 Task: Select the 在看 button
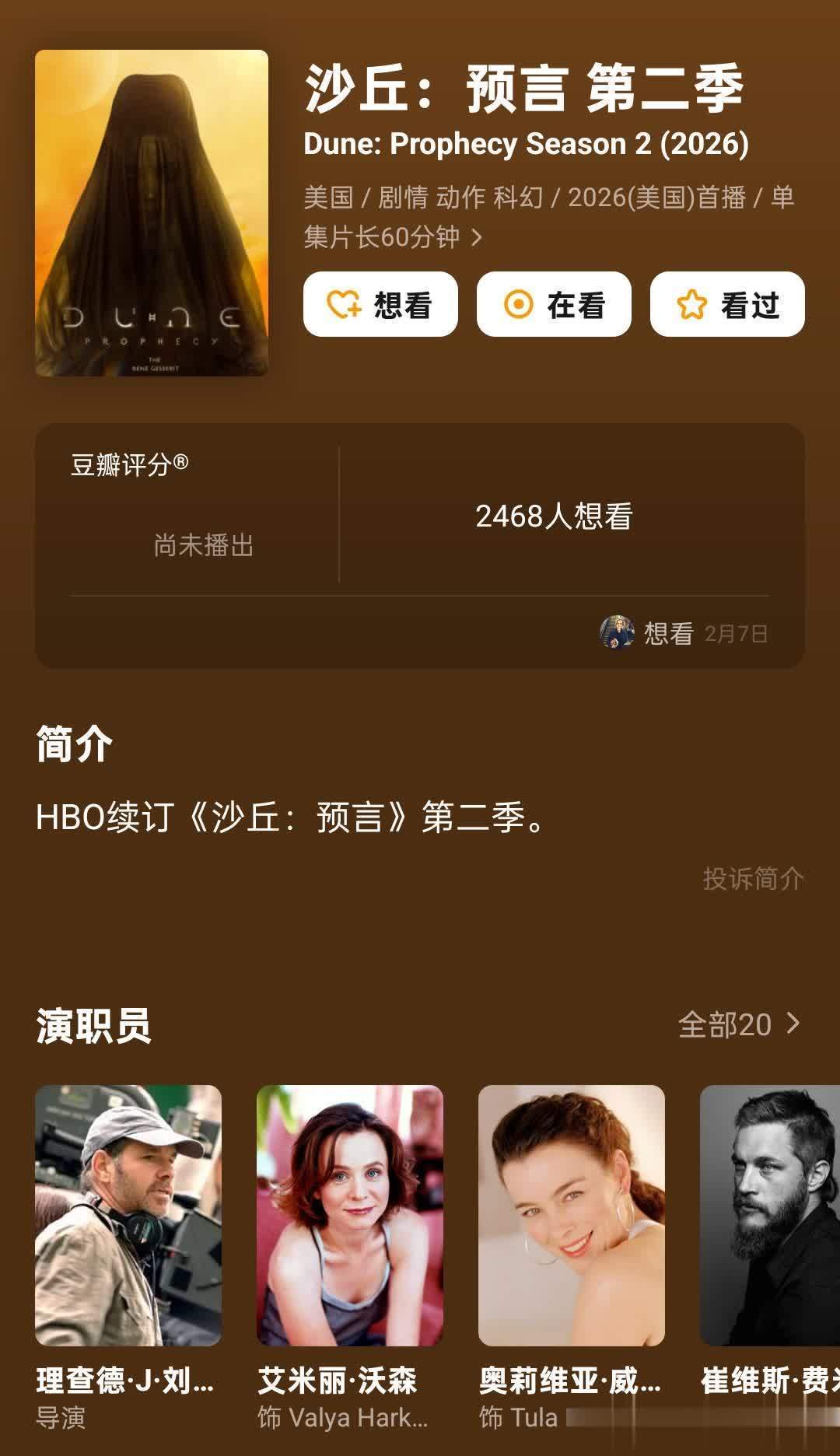pos(554,304)
